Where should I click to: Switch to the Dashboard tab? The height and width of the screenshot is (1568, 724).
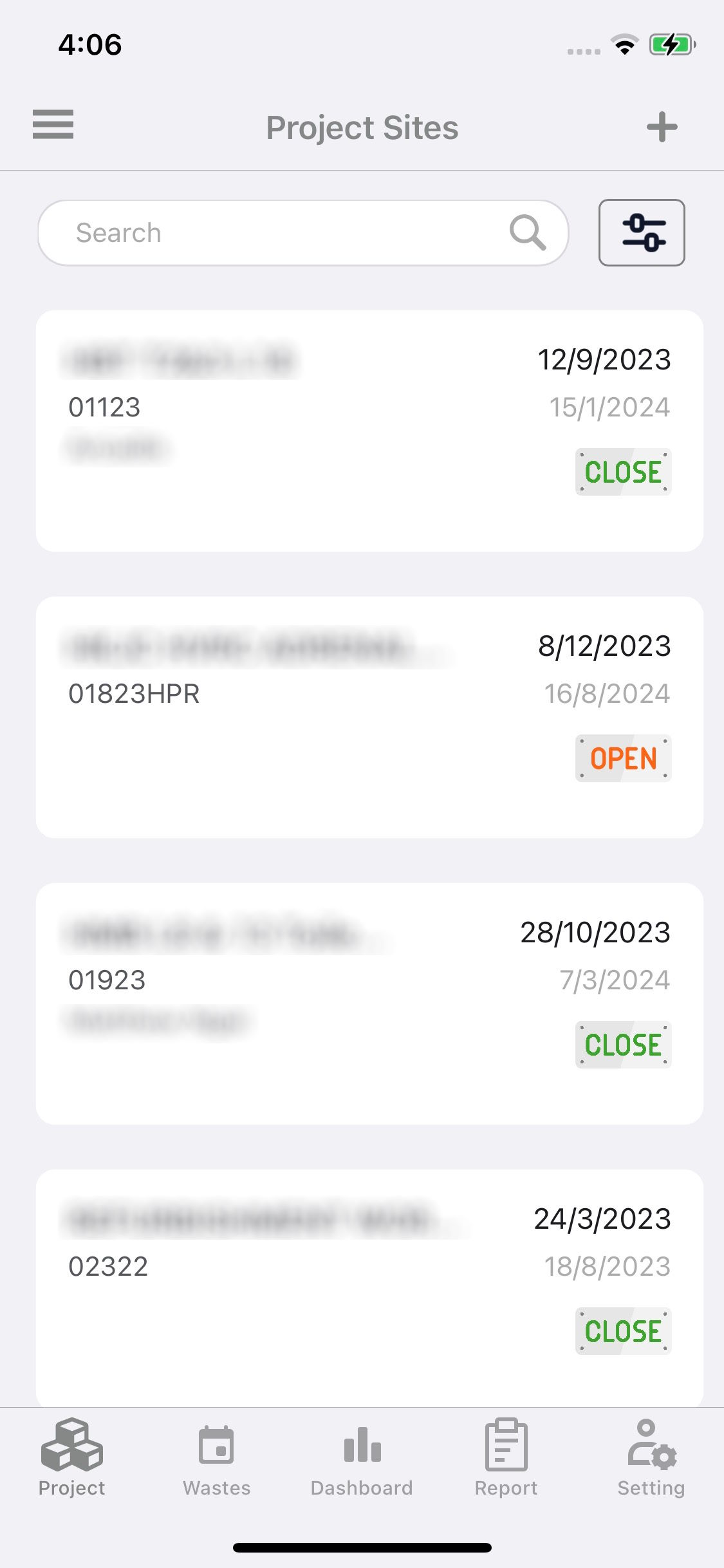pyautogui.click(x=362, y=1468)
